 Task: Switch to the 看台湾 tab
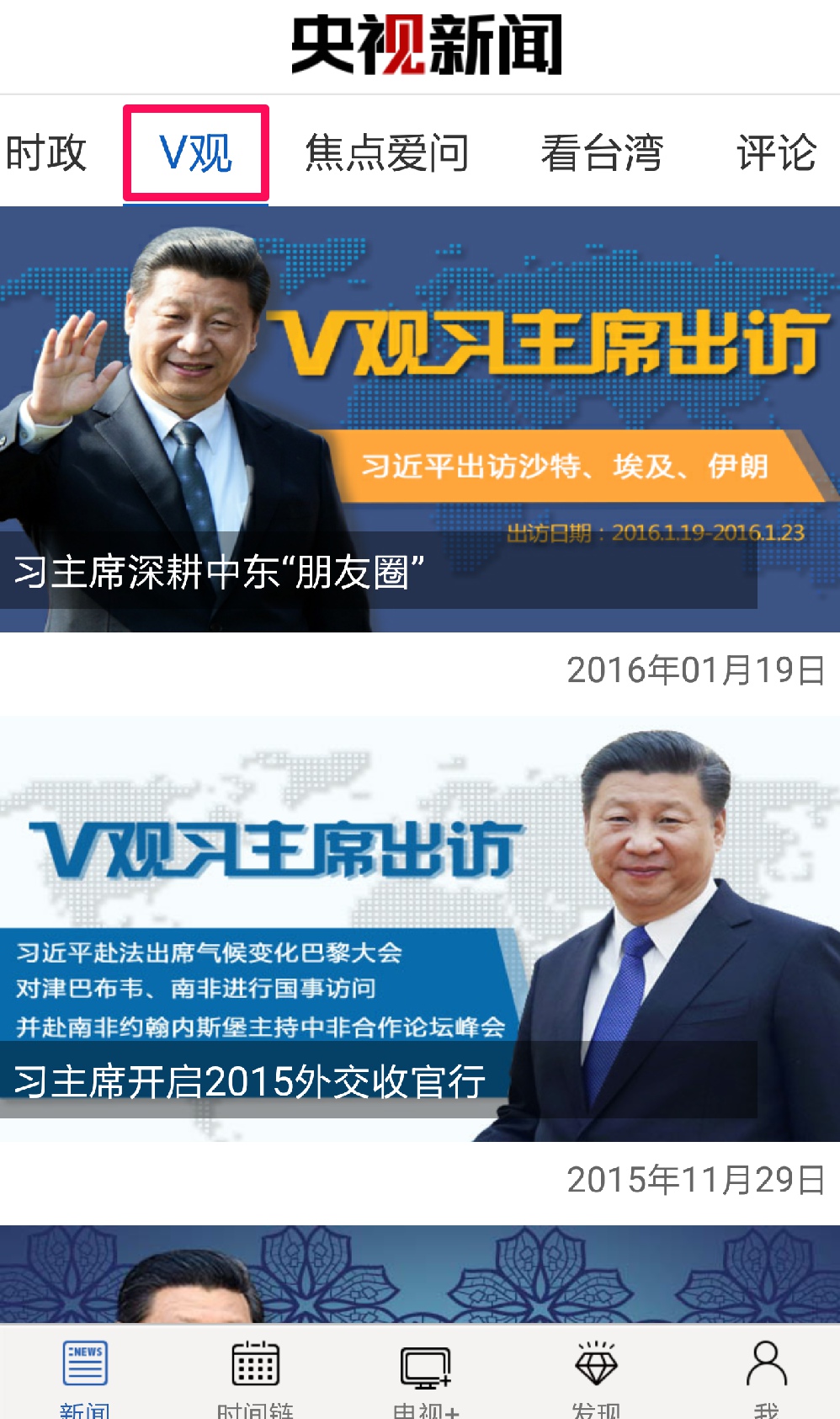[602, 153]
